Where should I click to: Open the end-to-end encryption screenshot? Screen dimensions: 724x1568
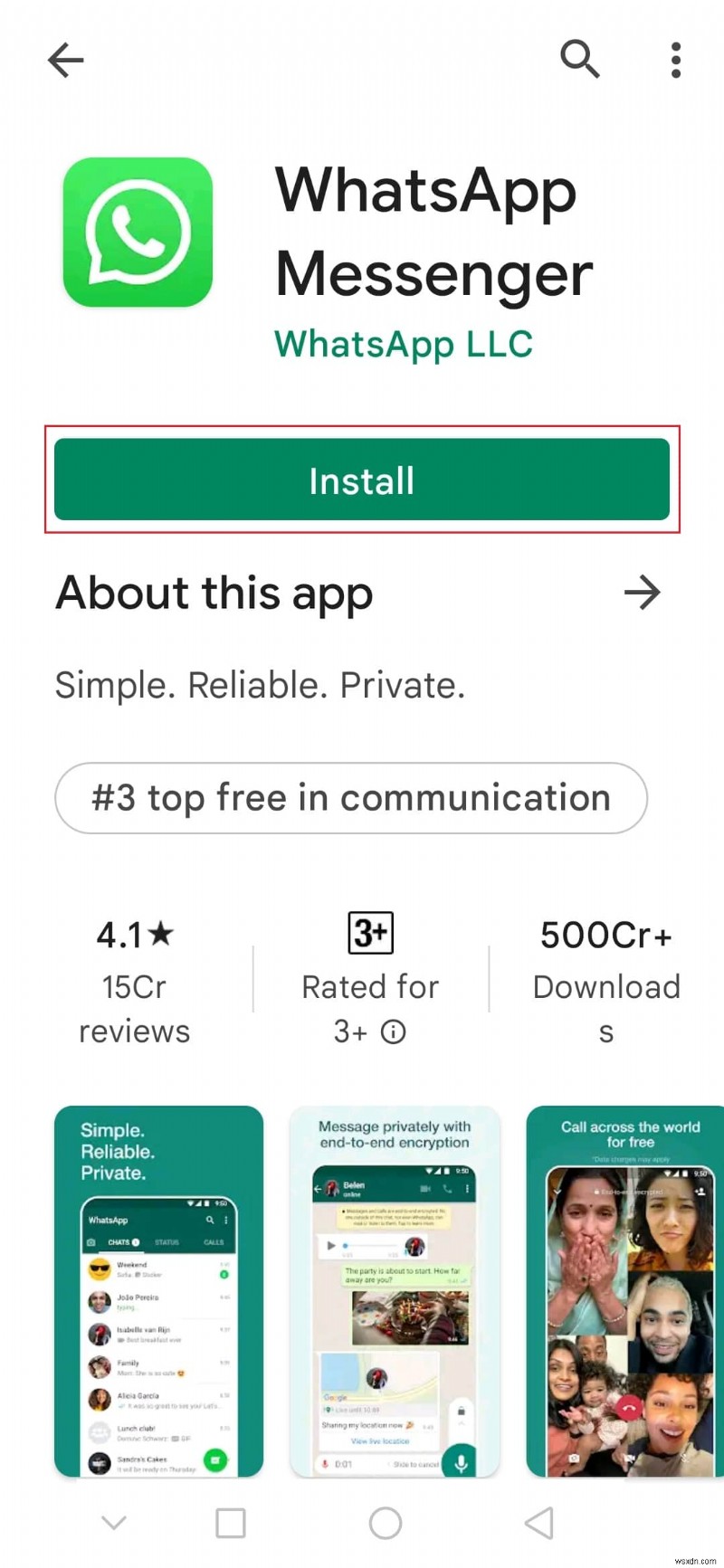pos(395,1291)
